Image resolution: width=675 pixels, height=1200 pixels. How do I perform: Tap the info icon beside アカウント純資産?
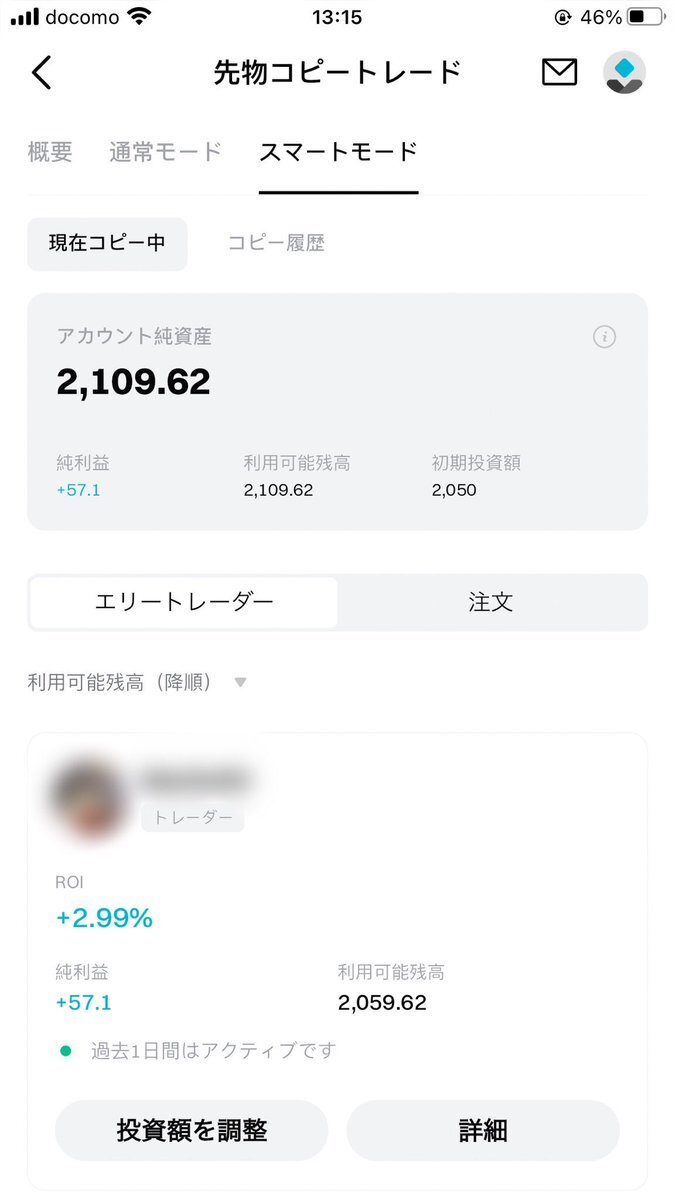click(604, 337)
